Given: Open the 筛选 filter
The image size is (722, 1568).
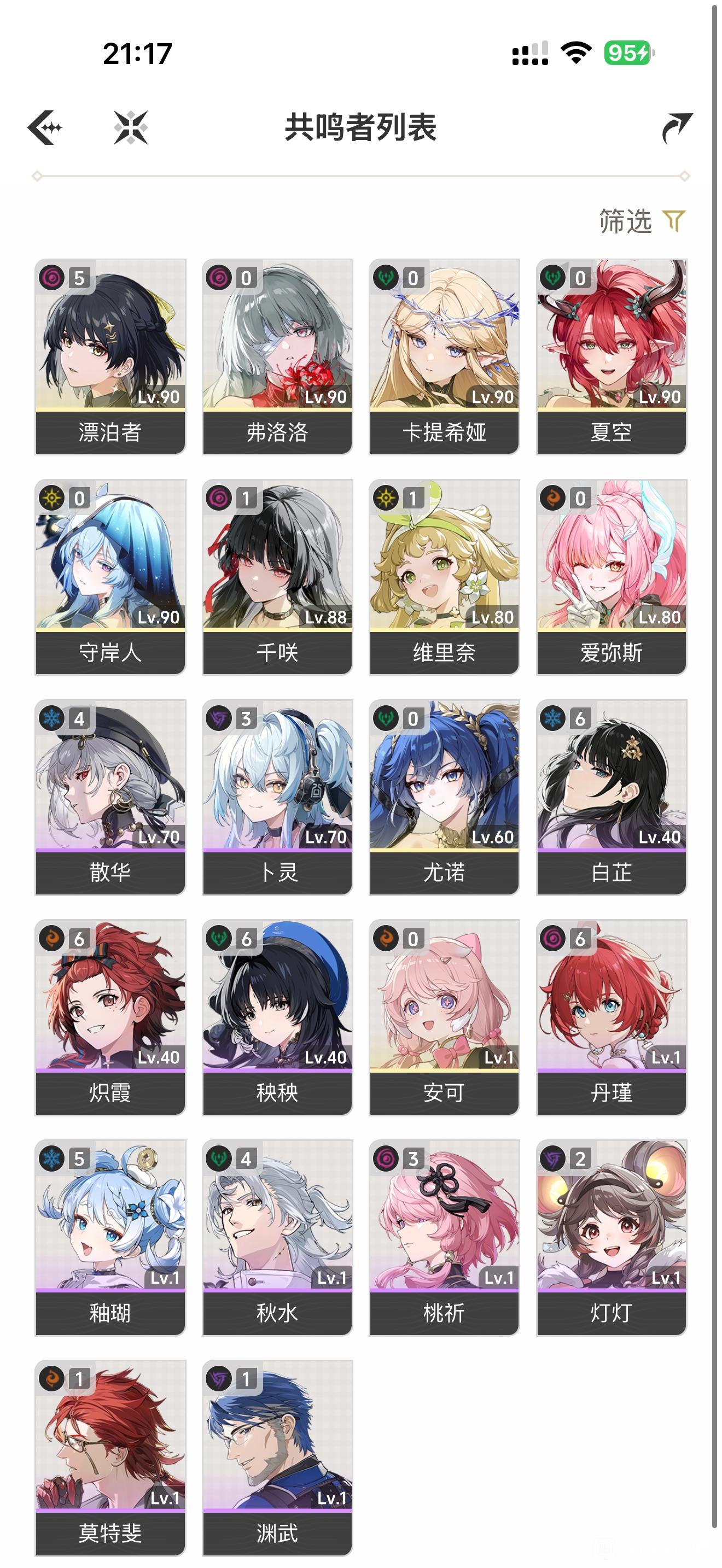Looking at the screenshot, I should click(x=642, y=221).
